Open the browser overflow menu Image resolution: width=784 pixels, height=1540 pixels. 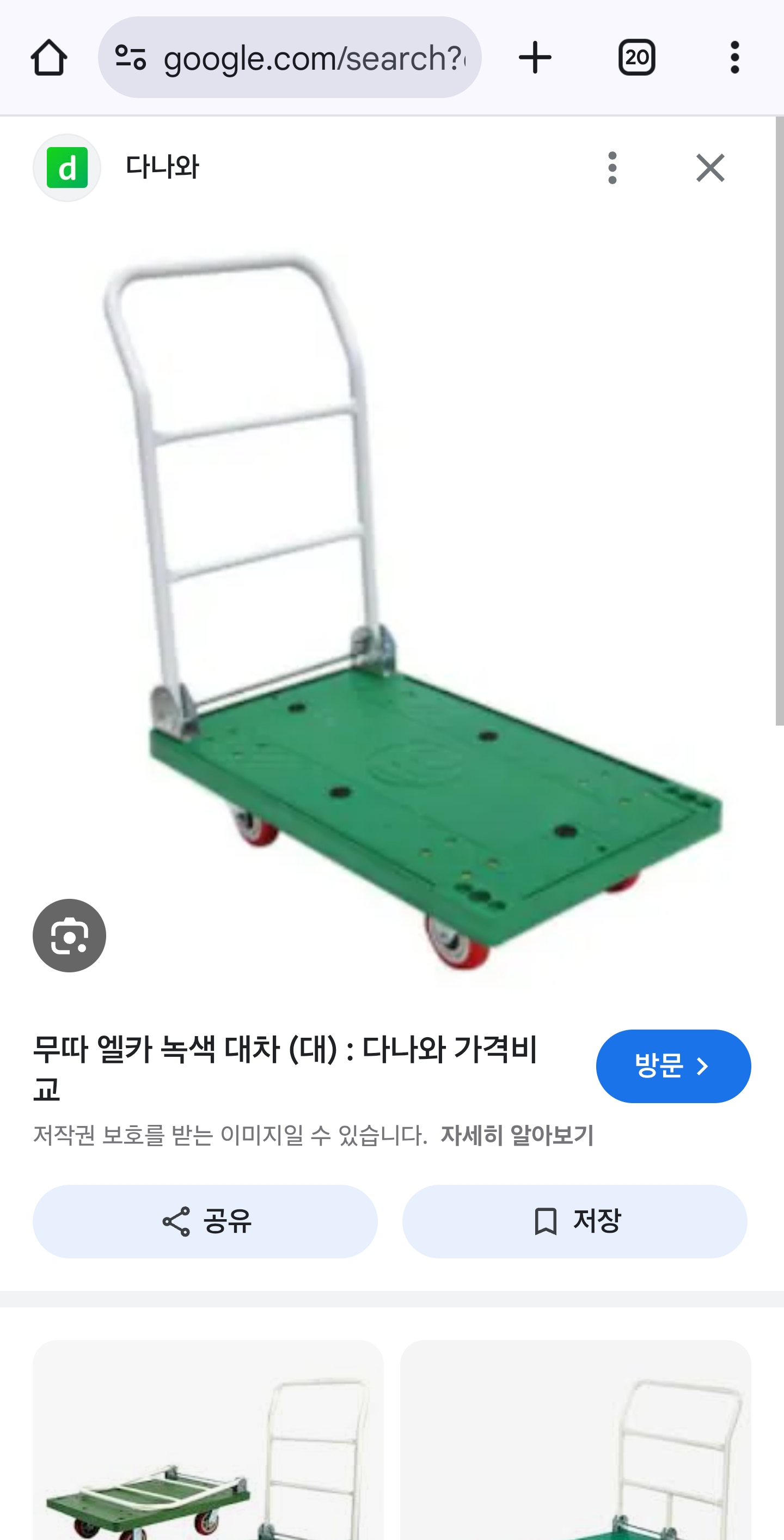pos(735,58)
